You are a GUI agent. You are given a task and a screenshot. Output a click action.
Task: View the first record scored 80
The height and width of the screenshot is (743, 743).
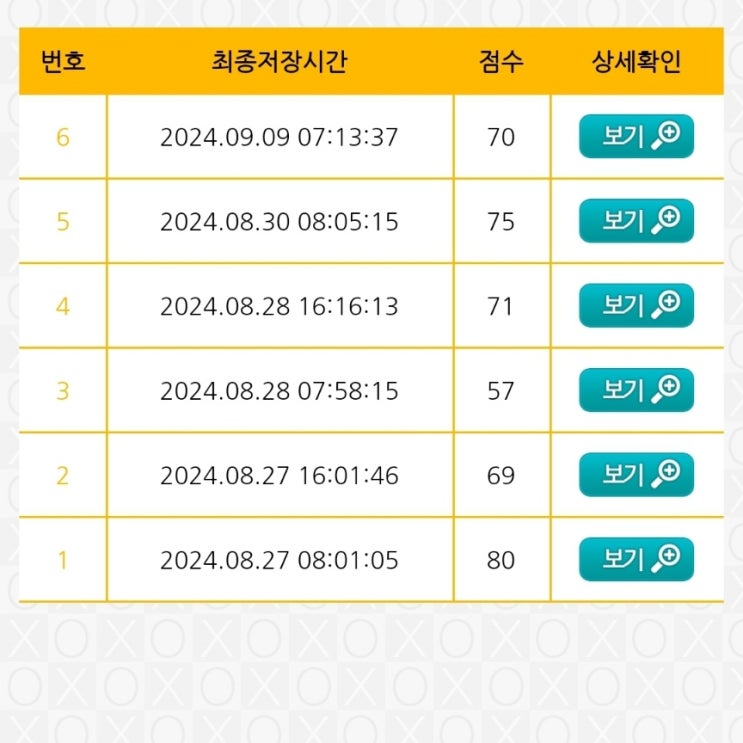coord(636,559)
